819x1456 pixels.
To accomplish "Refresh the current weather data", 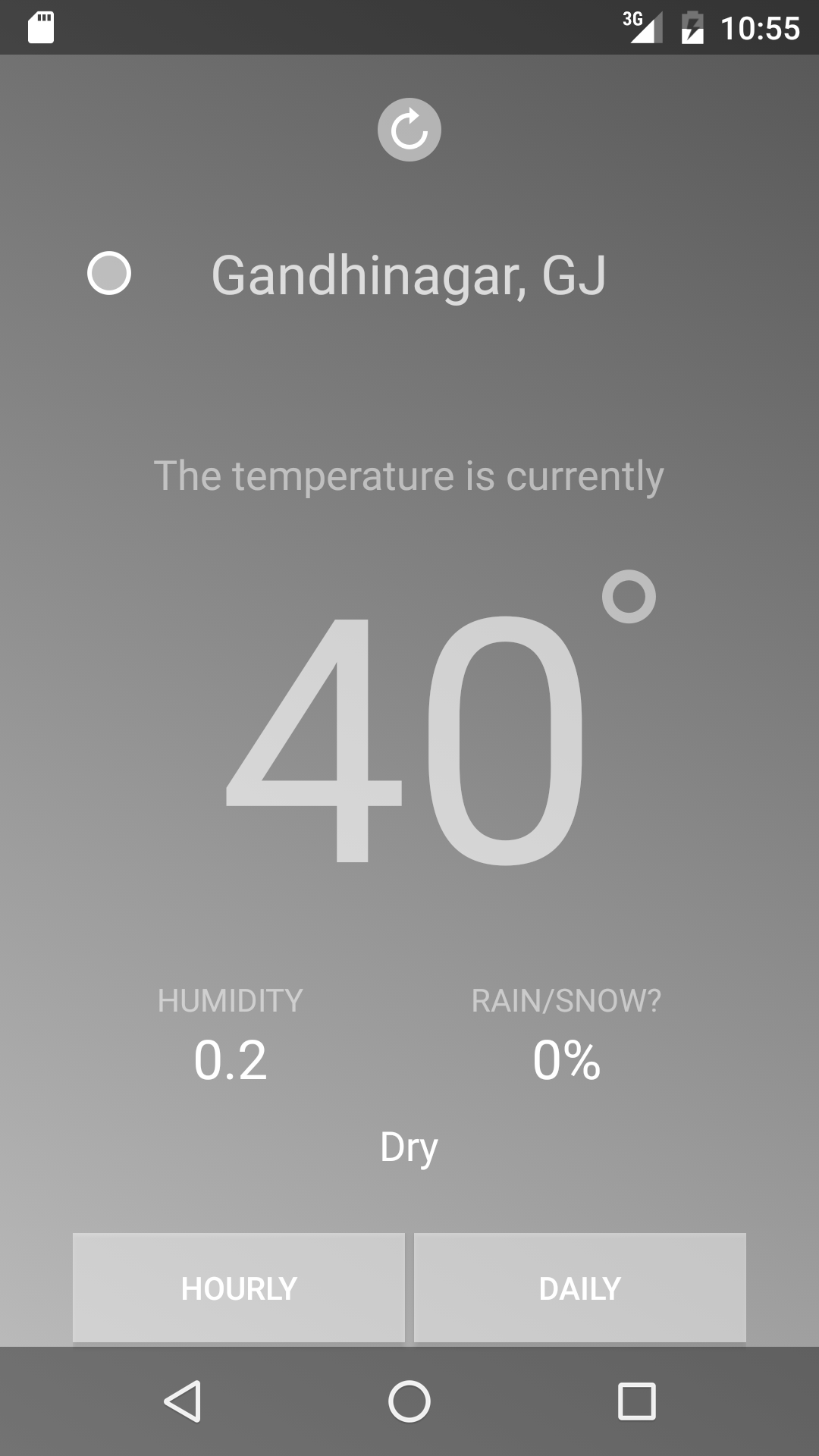I will tap(409, 130).
